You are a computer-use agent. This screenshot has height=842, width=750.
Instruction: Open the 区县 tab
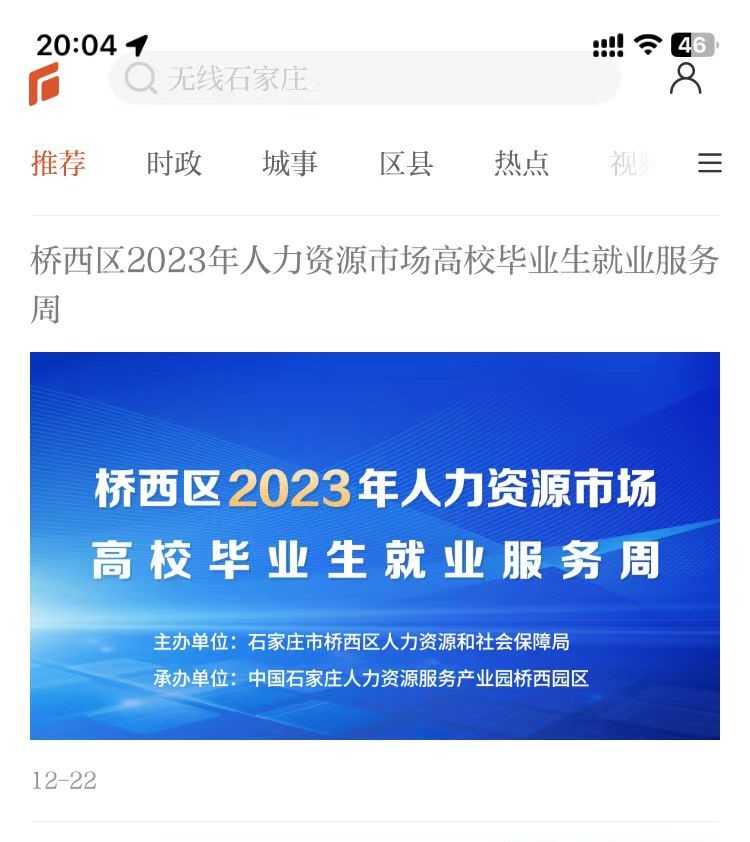(x=406, y=163)
